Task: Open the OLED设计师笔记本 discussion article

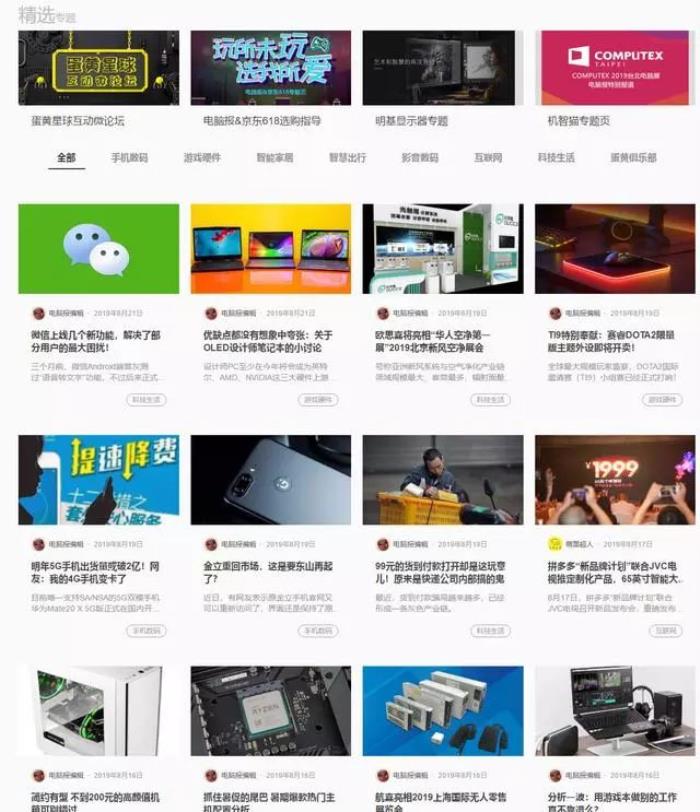Action: pos(268,341)
